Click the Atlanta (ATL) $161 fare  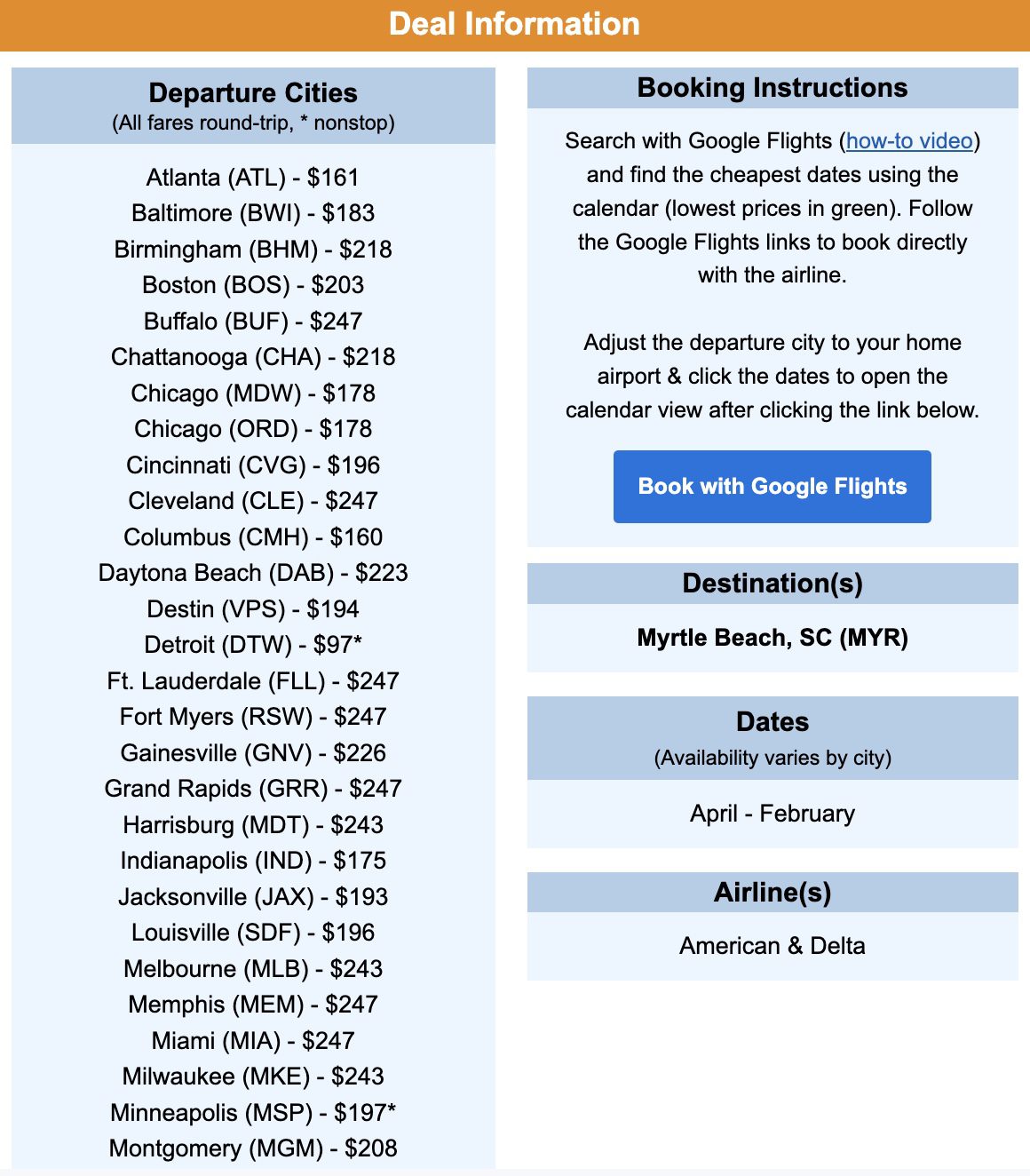[x=253, y=178]
